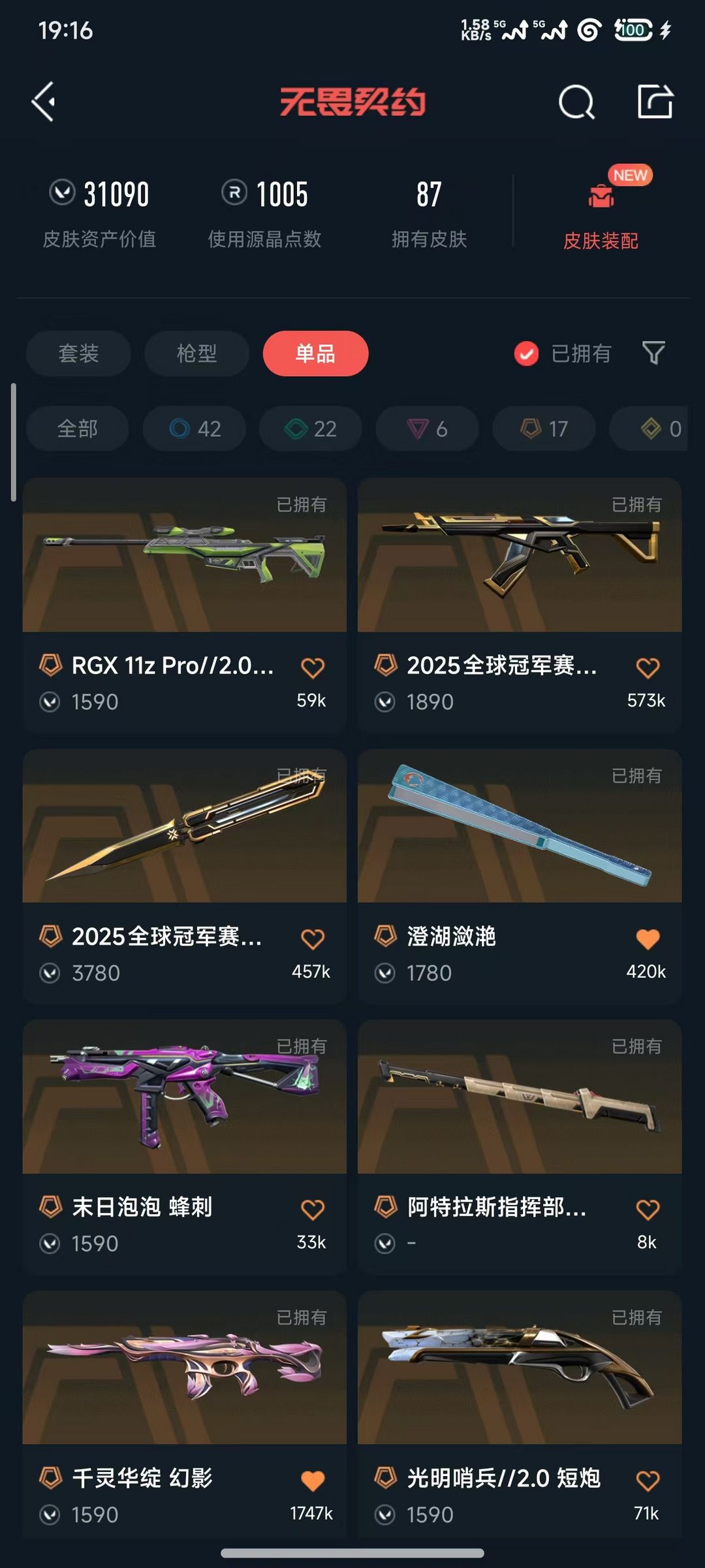Go back using the top-left arrow
This screenshot has height=1568, width=705.
(x=44, y=102)
